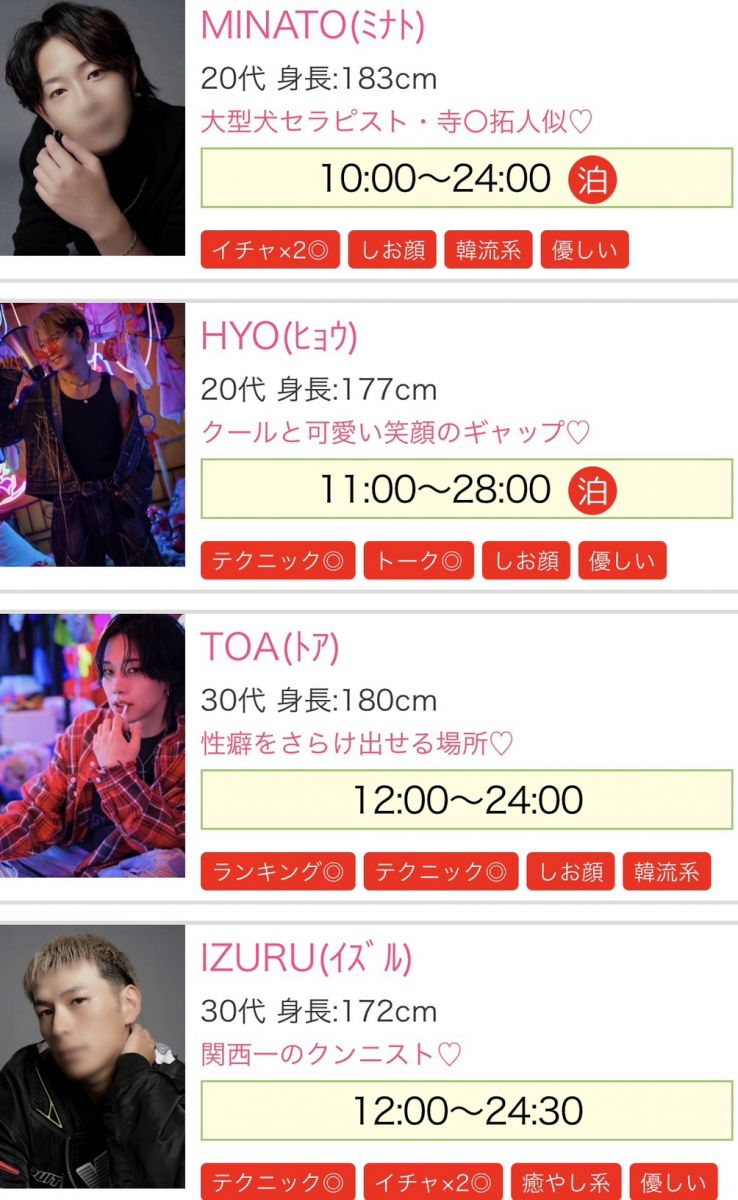View TOA's profile photo
The height and width of the screenshot is (1200, 738).
(x=92, y=745)
